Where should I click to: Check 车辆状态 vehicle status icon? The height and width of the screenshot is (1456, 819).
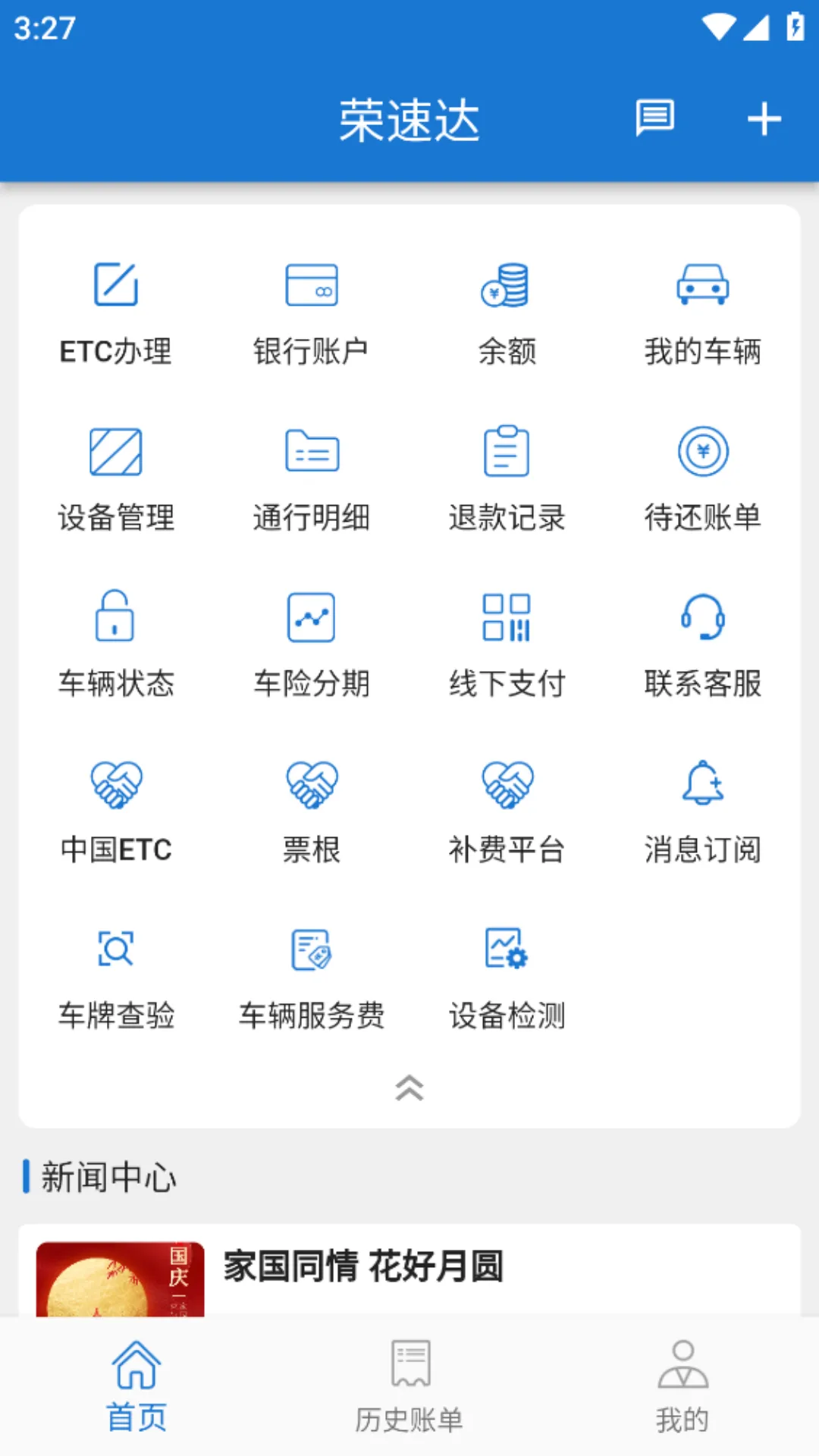click(115, 643)
